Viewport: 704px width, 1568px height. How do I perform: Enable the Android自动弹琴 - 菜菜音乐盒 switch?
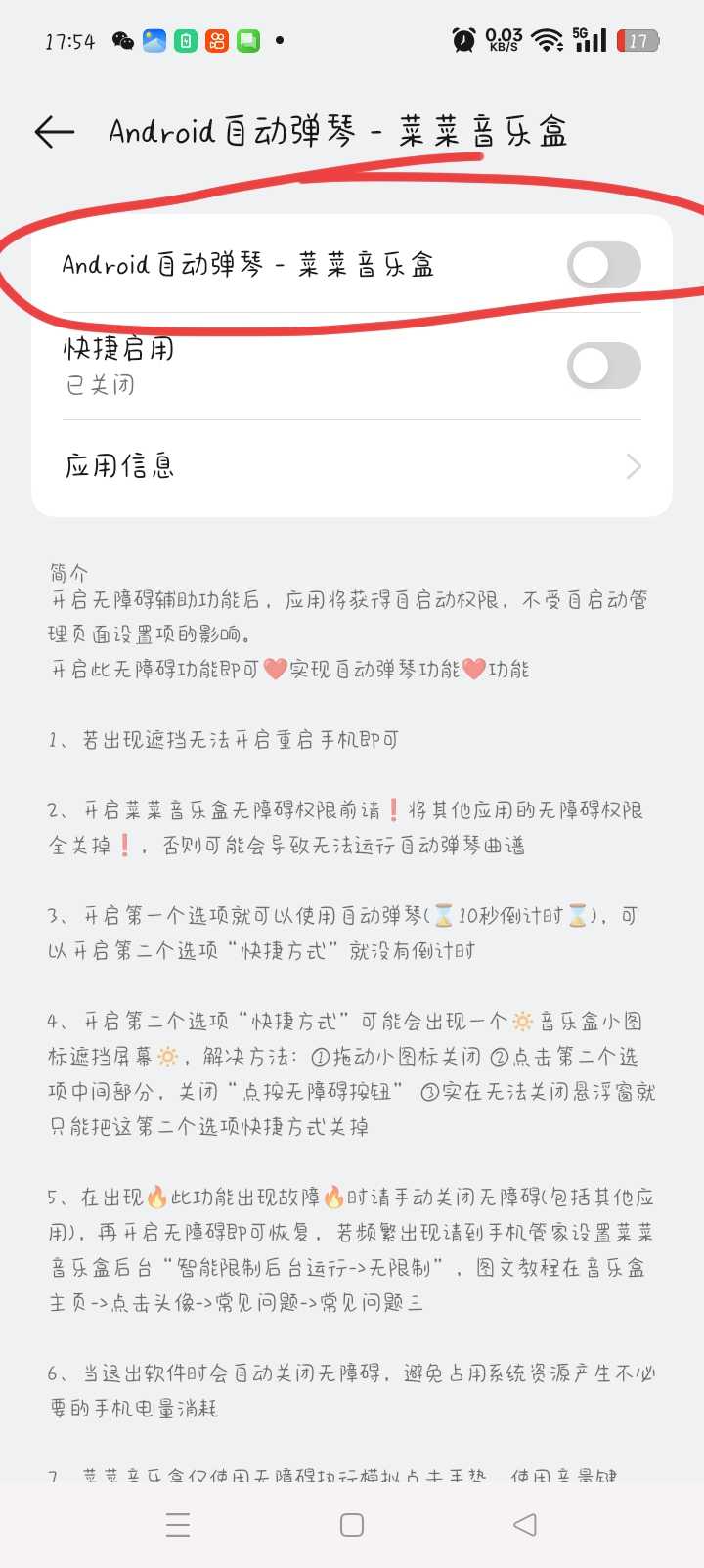click(x=603, y=265)
